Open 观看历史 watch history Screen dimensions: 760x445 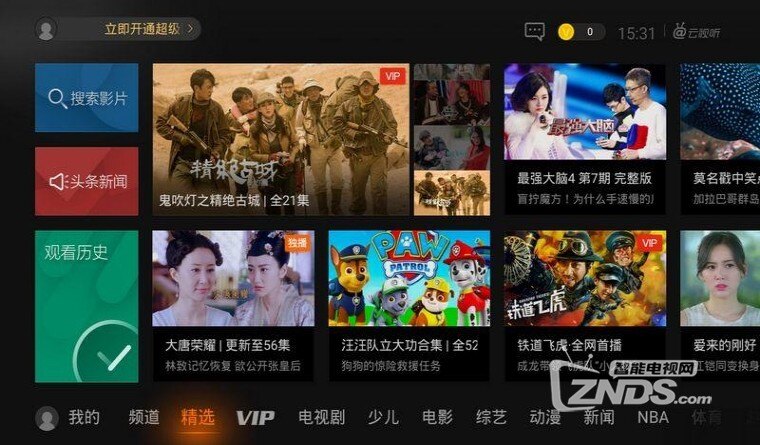tap(86, 306)
